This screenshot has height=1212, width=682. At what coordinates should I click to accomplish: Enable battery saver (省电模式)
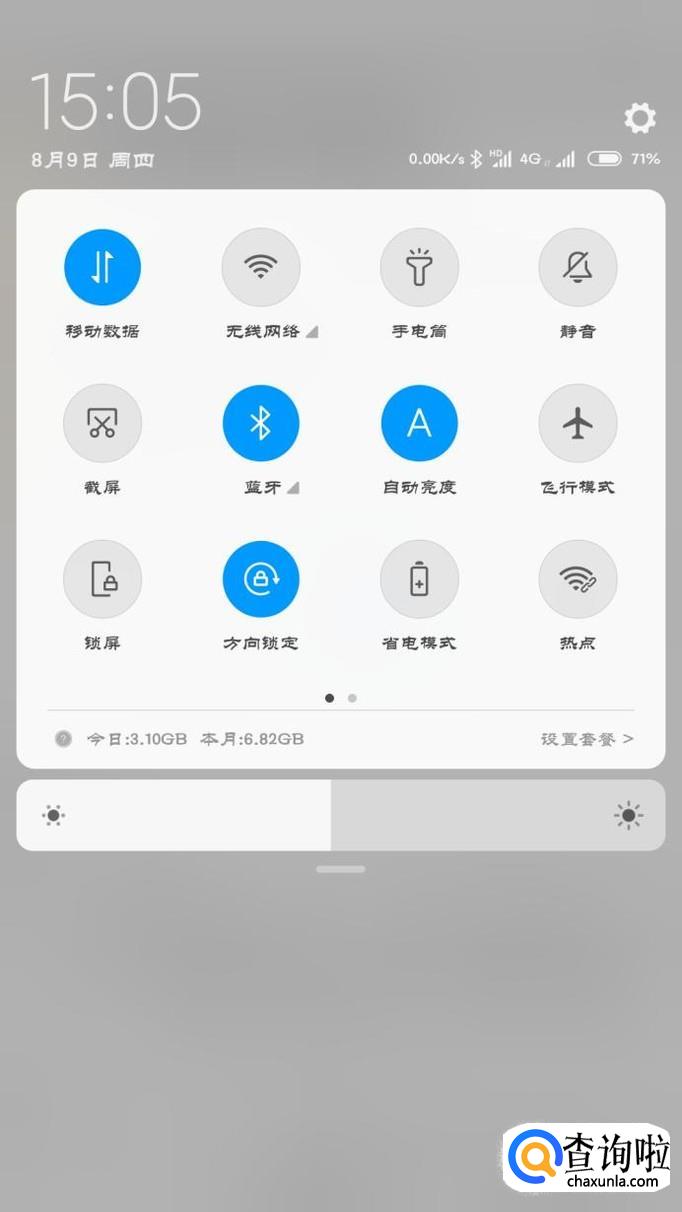click(419, 579)
